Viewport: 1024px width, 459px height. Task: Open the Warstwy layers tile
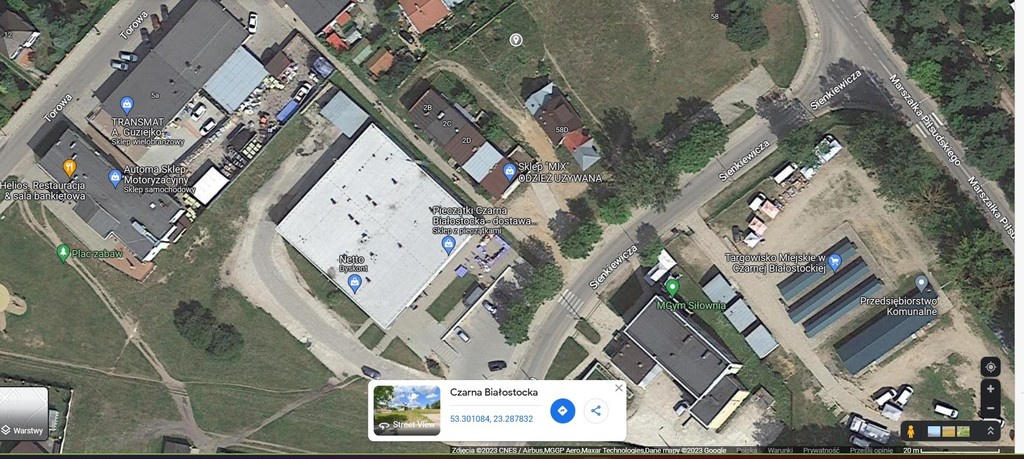click(x=24, y=411)
